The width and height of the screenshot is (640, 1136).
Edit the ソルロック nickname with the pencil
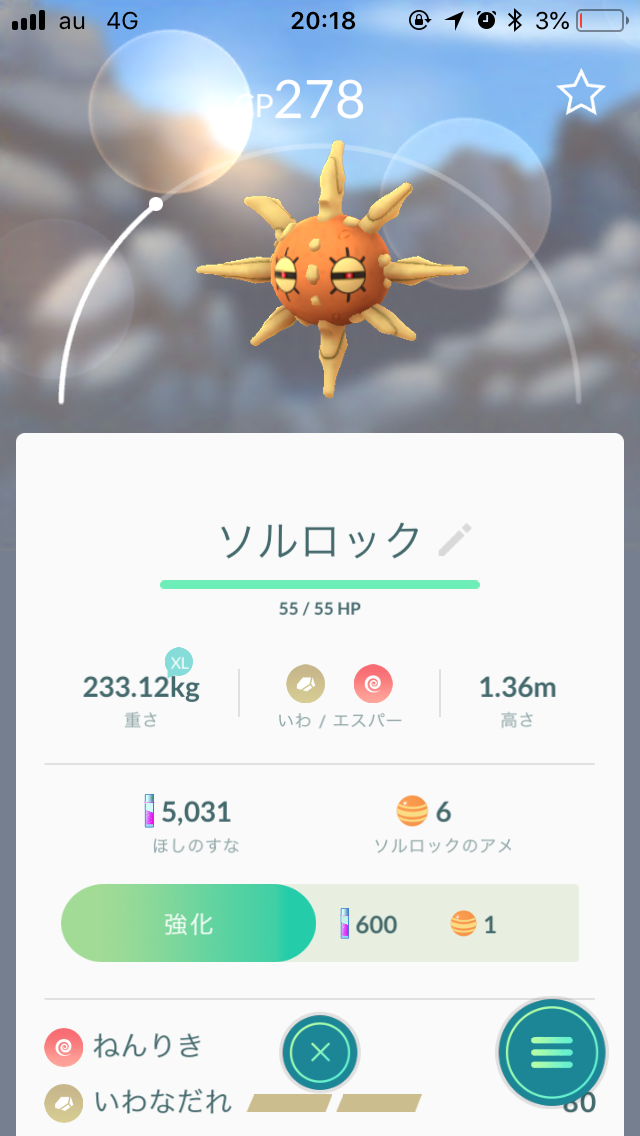455,540
